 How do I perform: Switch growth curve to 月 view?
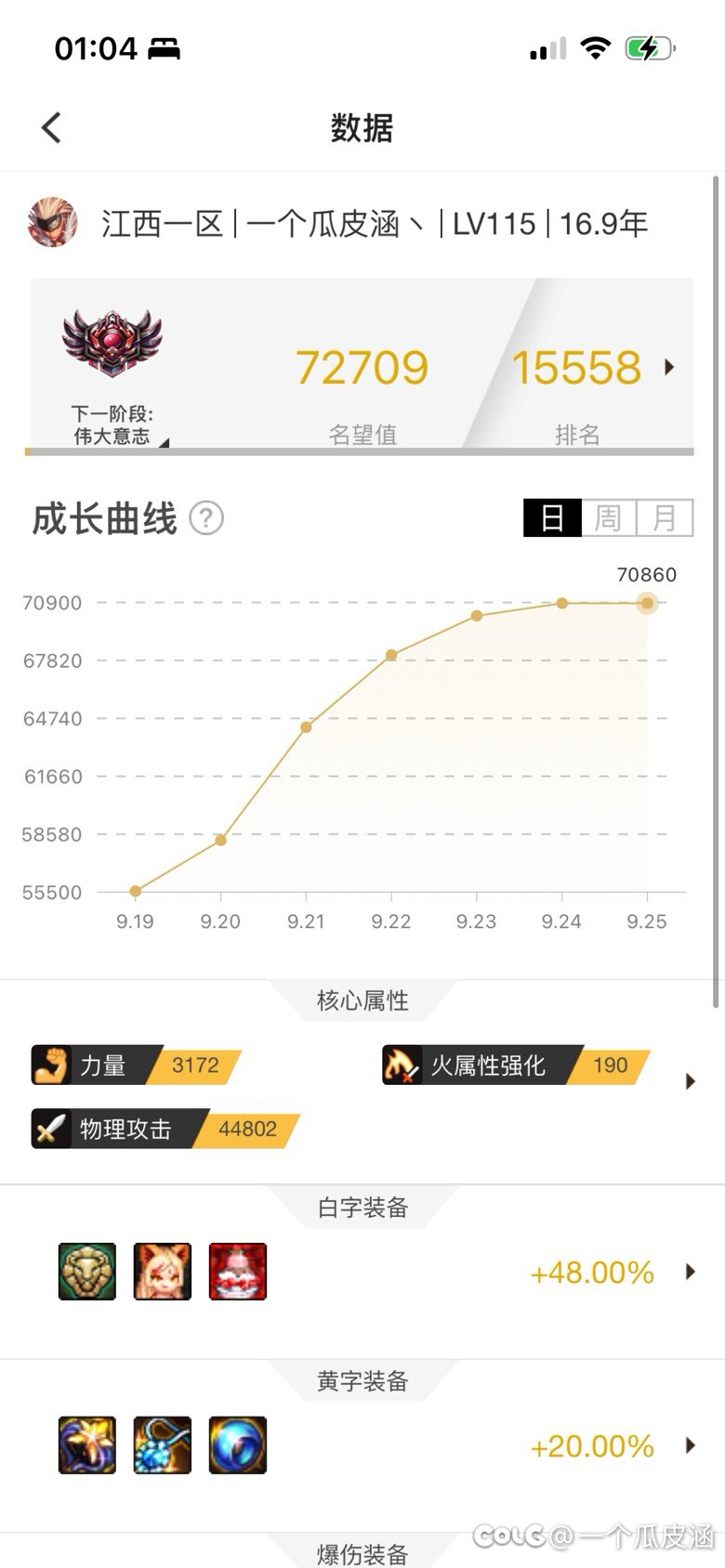coord(664,517)
